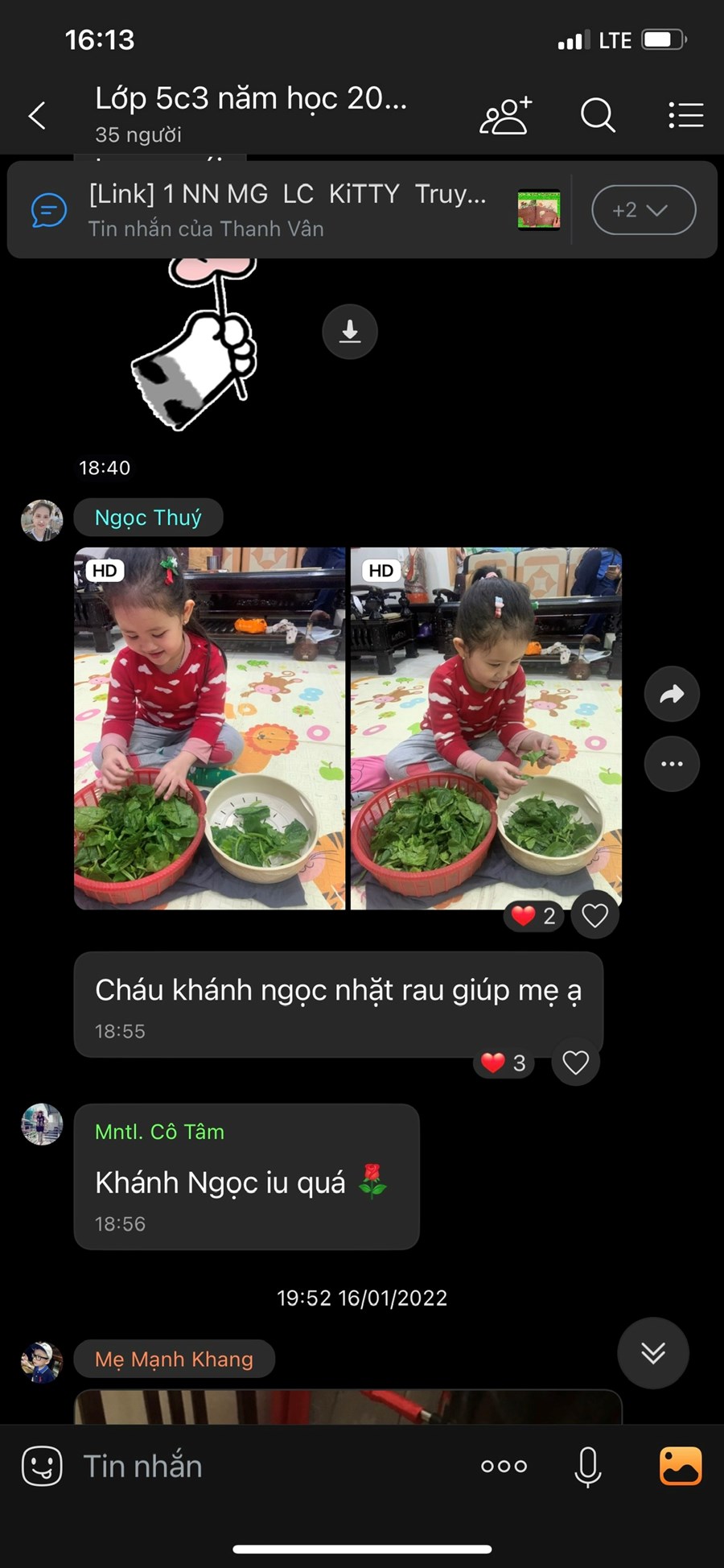Viewport: 724px width, 1568px height.
Task: Open the group options menu
Action: coord(686,116)
